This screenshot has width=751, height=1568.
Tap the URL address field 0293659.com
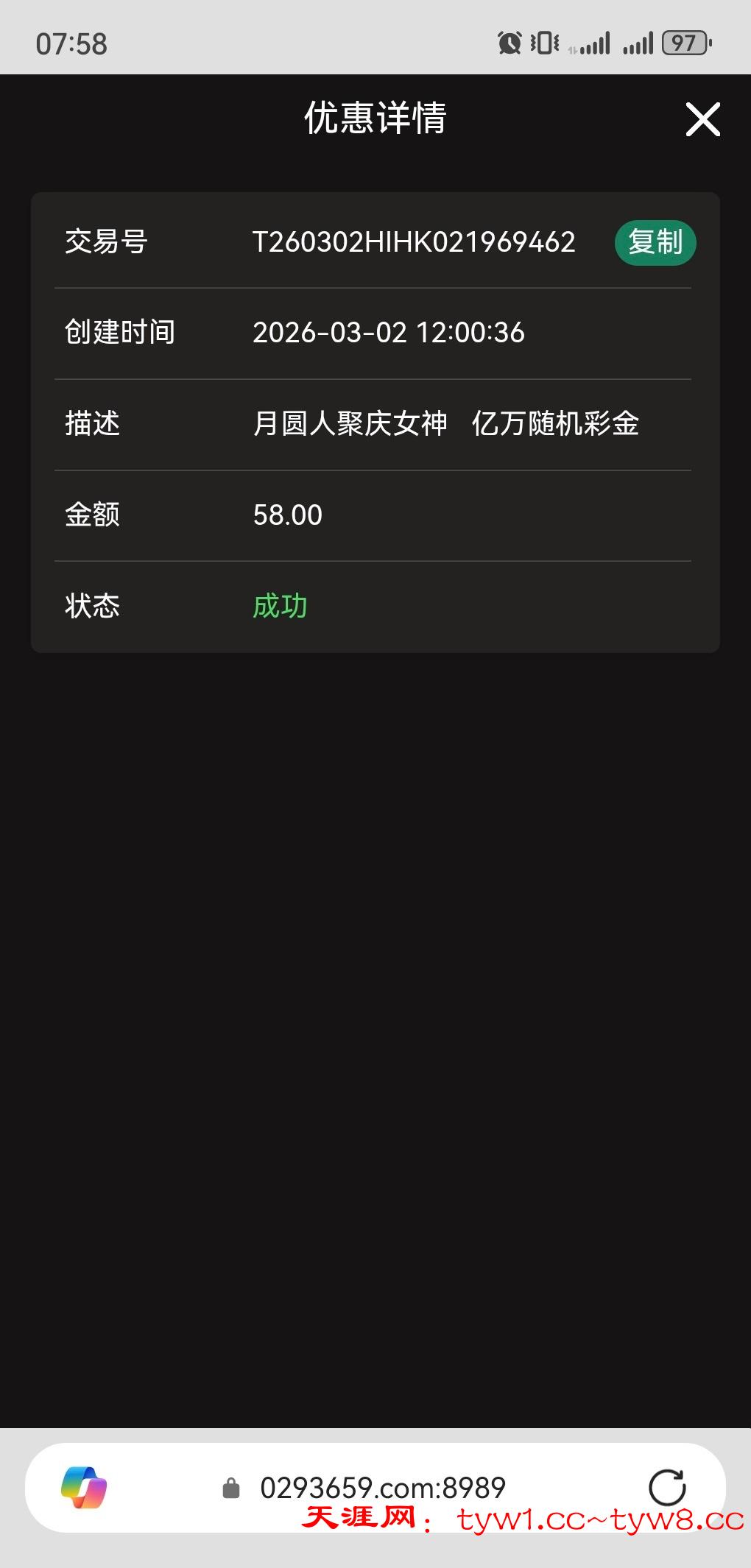tap(383, 1488)
